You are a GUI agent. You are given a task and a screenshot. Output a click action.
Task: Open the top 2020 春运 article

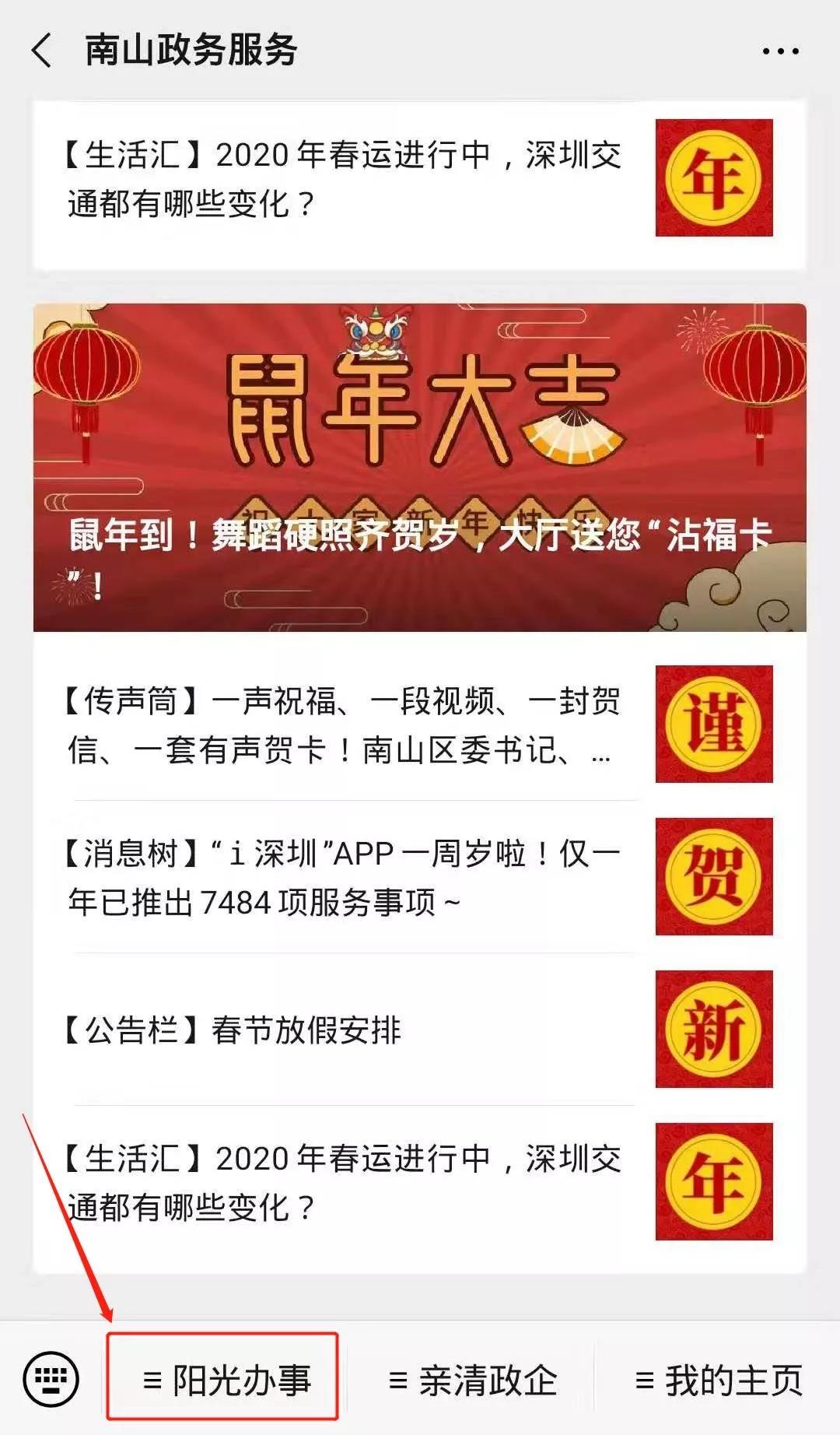coord(342,177)
